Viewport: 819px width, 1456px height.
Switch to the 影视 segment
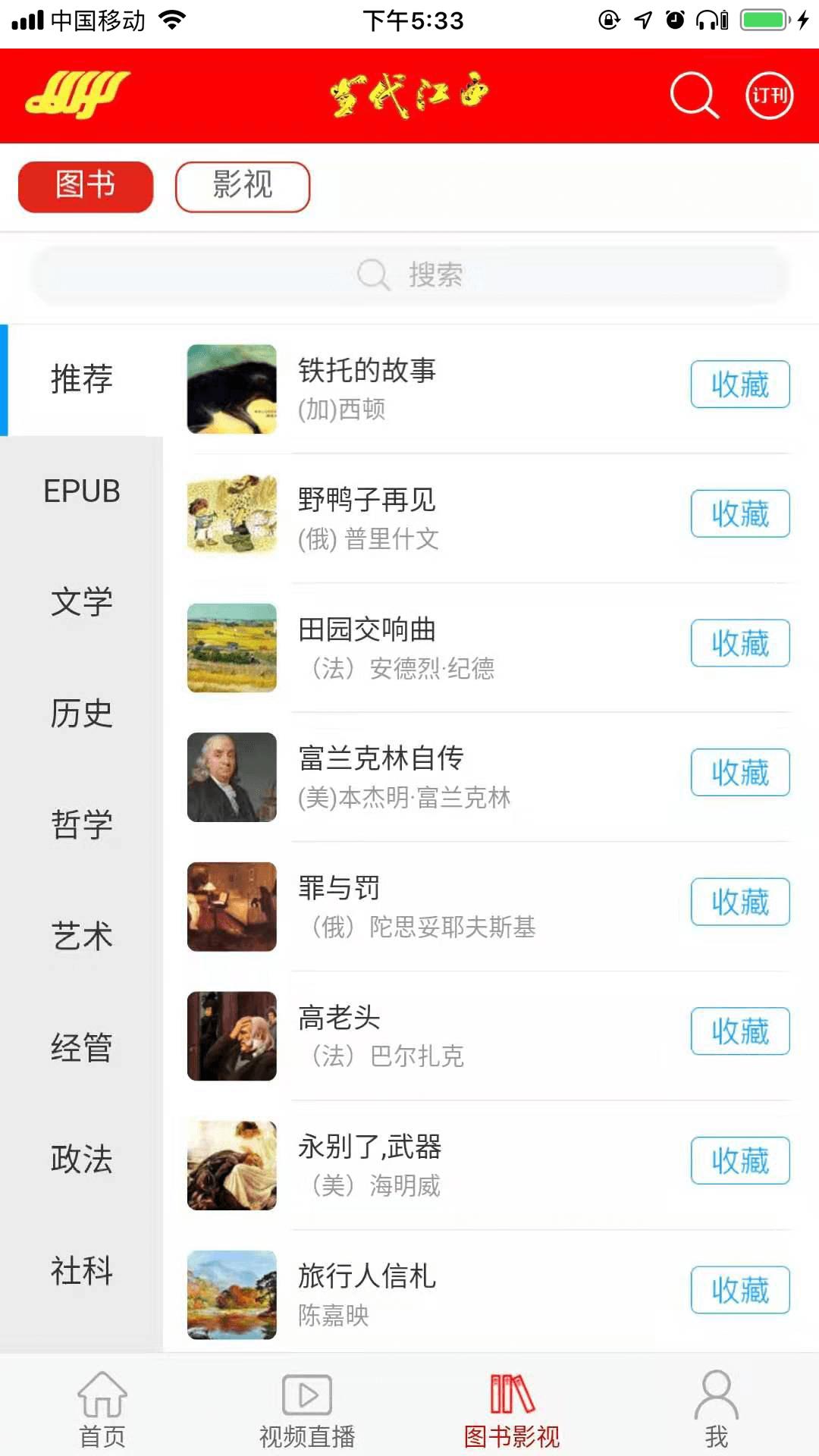[x=242, y=187]
